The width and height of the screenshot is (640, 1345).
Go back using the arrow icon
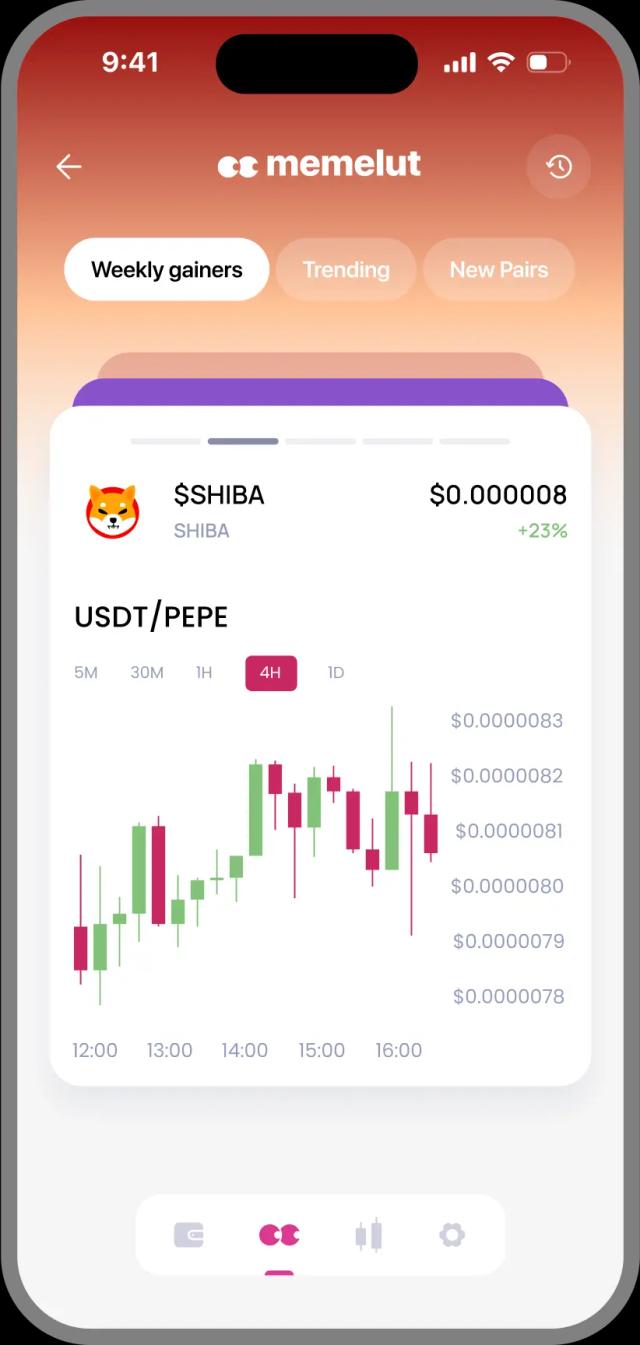(x=68, y=166)
